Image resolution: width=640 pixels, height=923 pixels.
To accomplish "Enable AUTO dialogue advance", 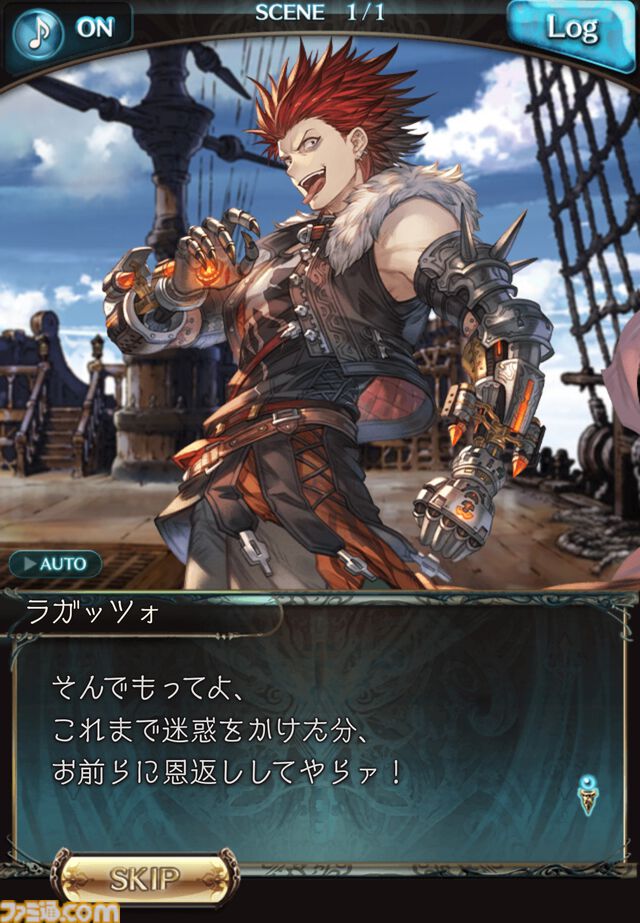I will tap(55, 564).
